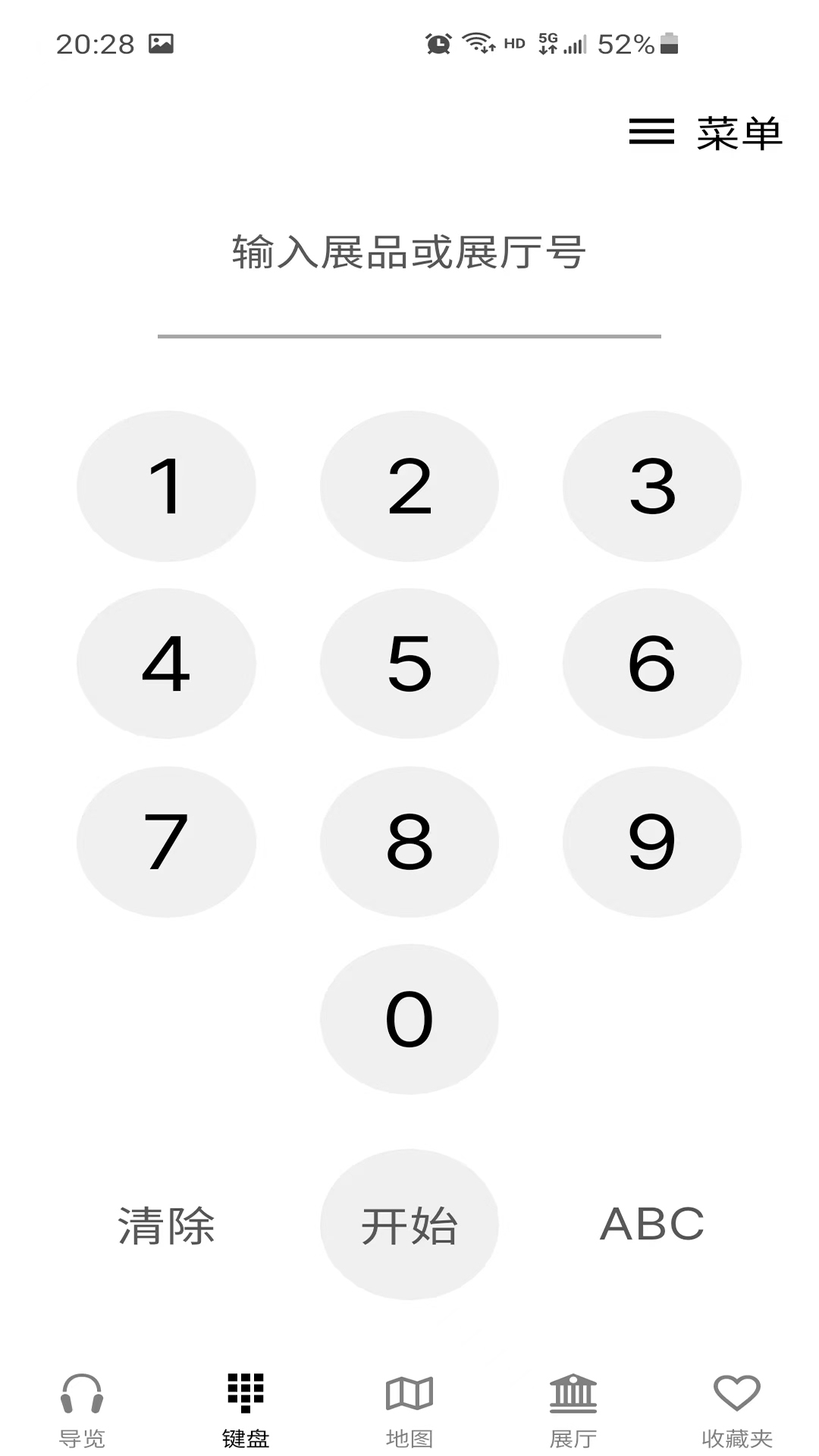This screenshot has width=819, height=1456.
Task: Switch to the ABC letter keyboard
Action: 651,1225
